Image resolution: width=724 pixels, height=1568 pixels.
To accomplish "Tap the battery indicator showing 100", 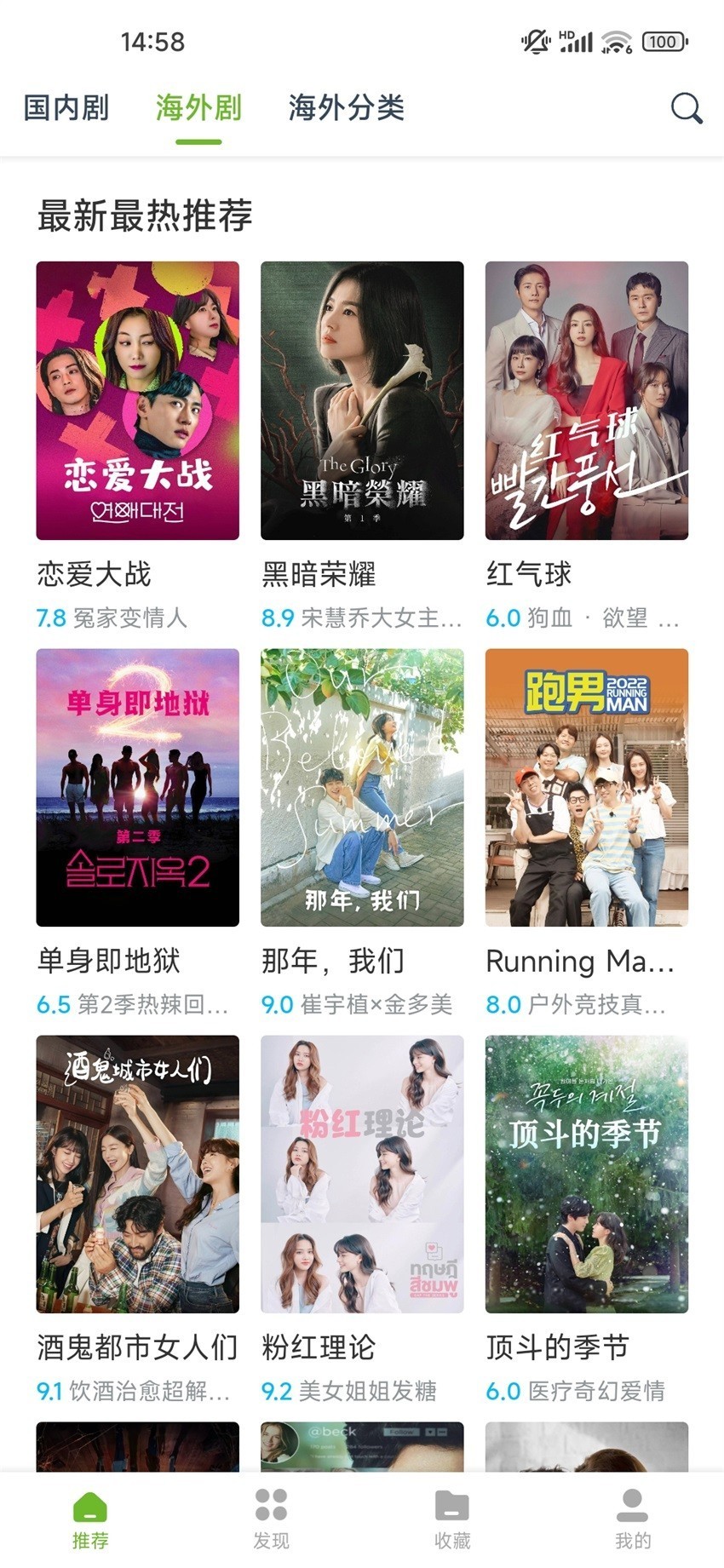I will point(663,41).
